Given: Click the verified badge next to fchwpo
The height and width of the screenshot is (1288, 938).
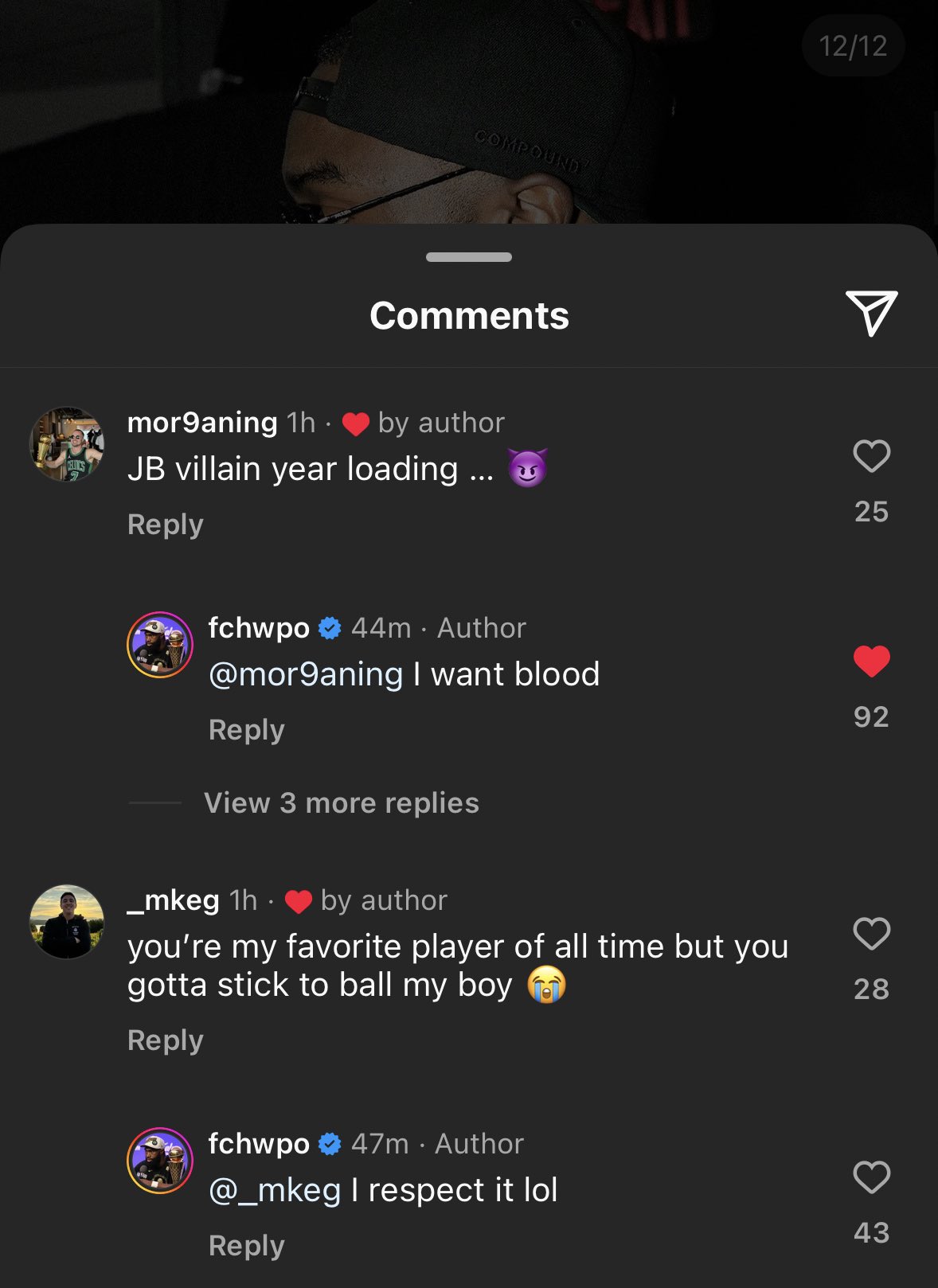Looking at the screenshot, I should pos(329,627).
